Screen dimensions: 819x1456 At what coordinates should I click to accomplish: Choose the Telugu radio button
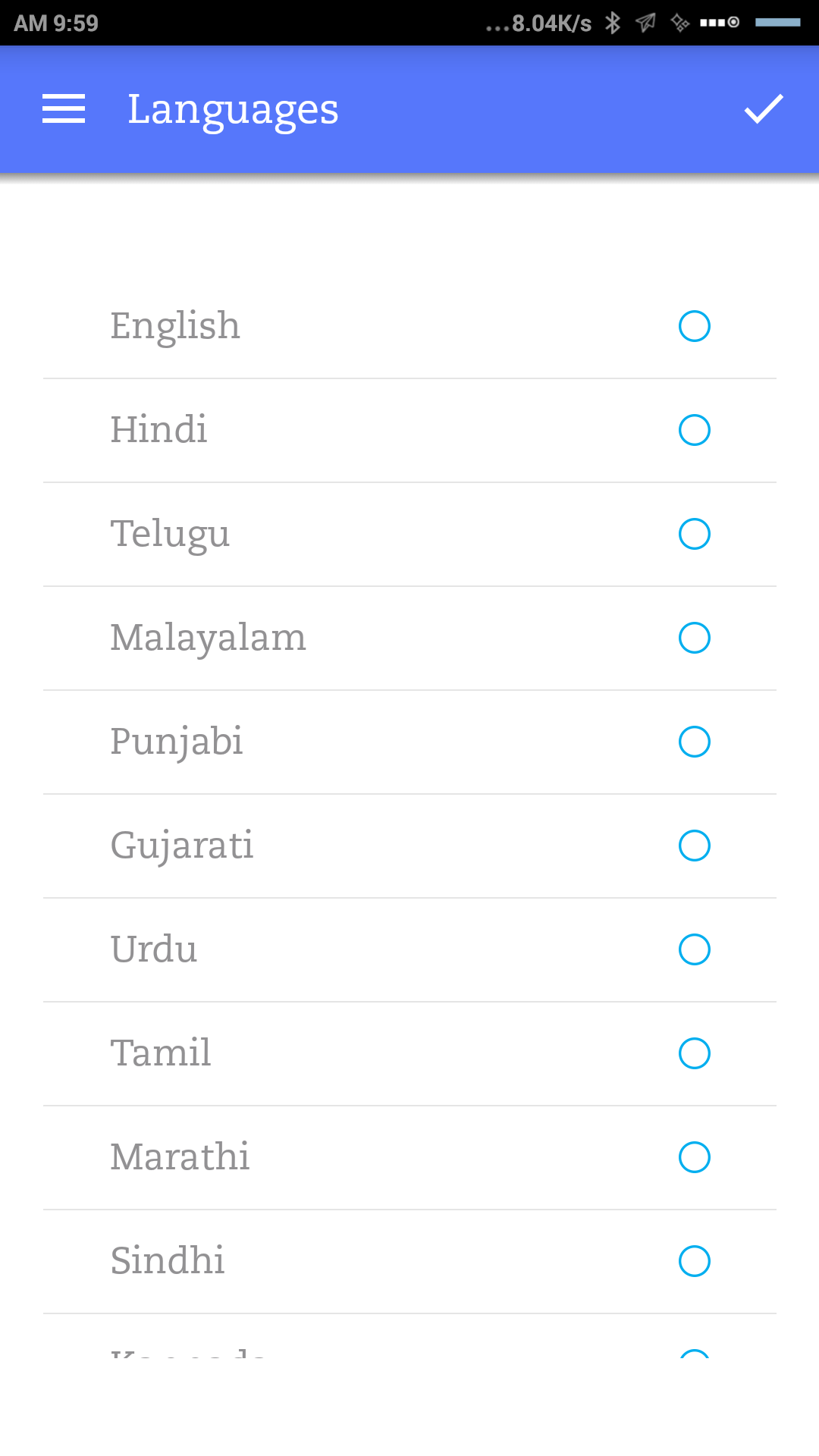pyautogui.click(x=695, y=534)
